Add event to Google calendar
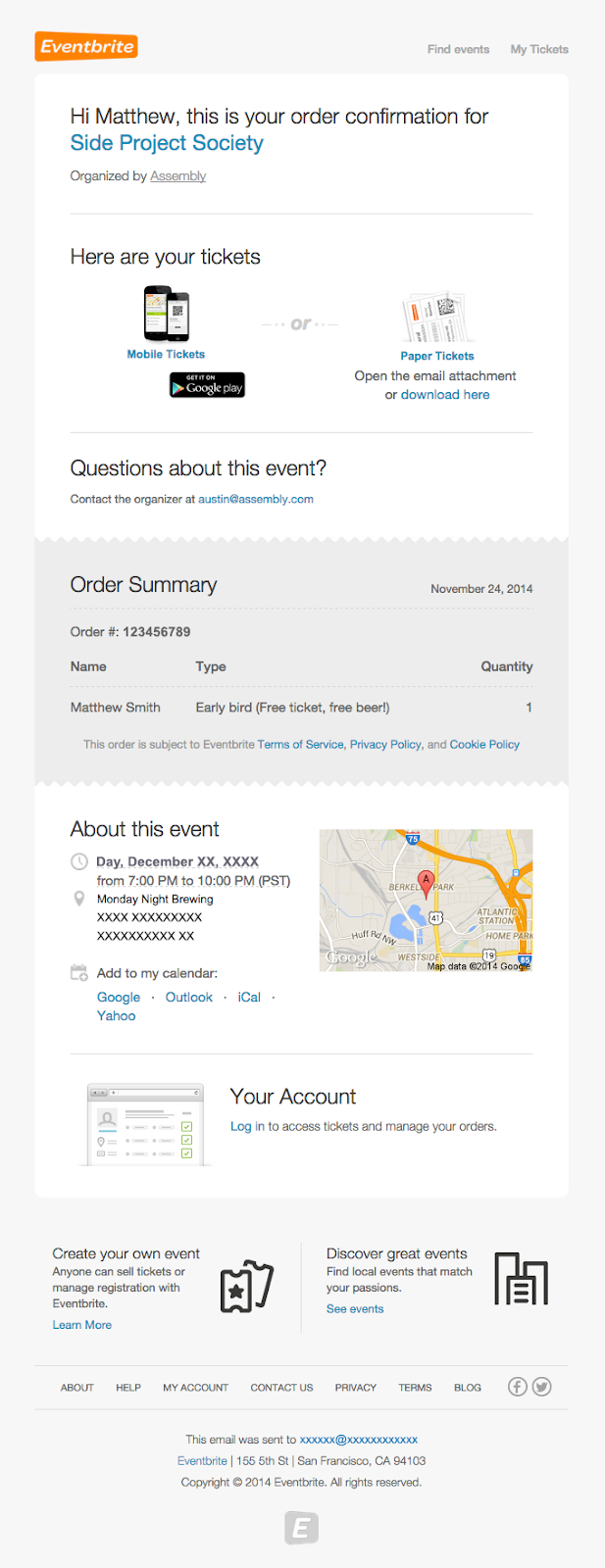 (x=119, y=998)
